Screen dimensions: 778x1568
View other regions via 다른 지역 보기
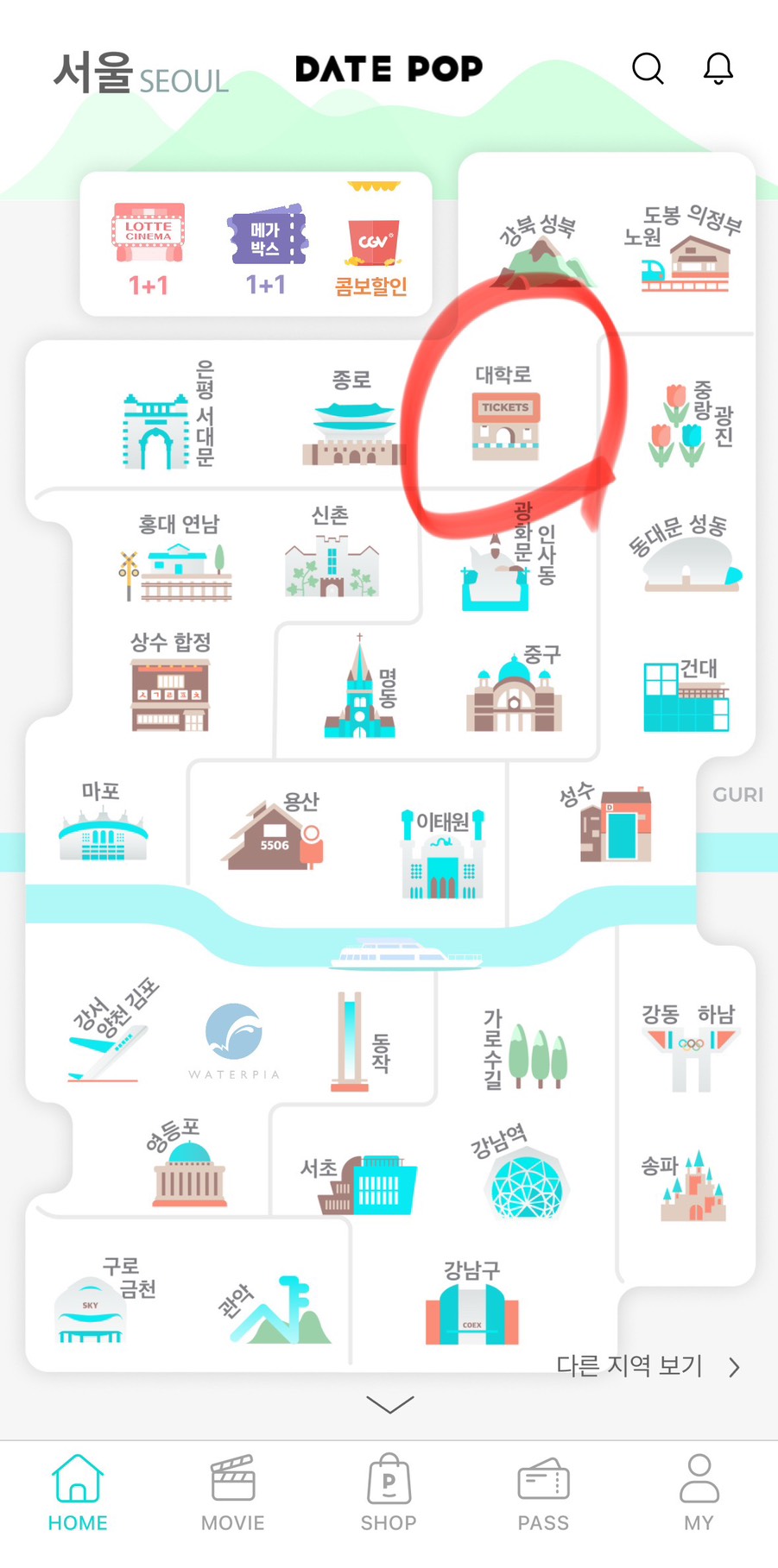[648, 1366]
